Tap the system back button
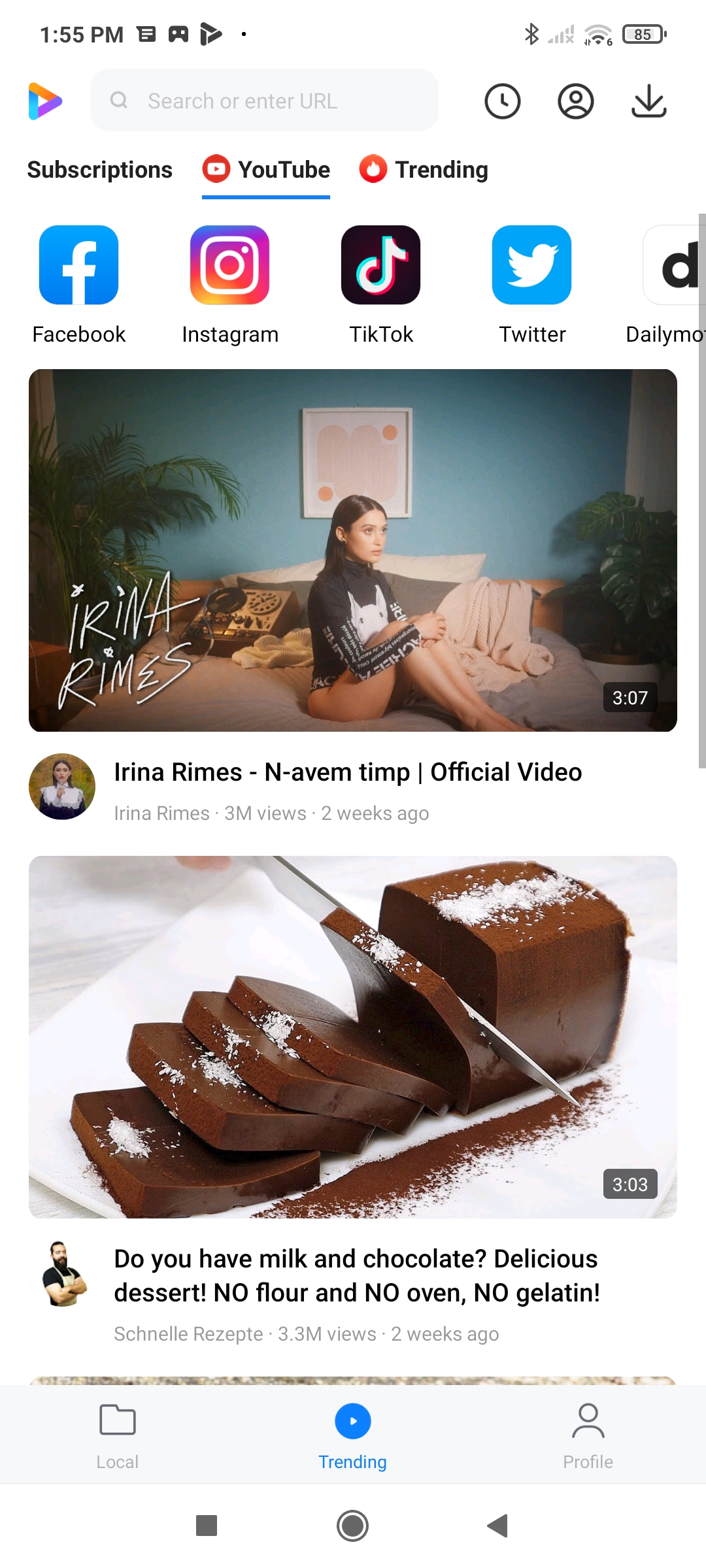706x1568 pixels. [498, 1526]
